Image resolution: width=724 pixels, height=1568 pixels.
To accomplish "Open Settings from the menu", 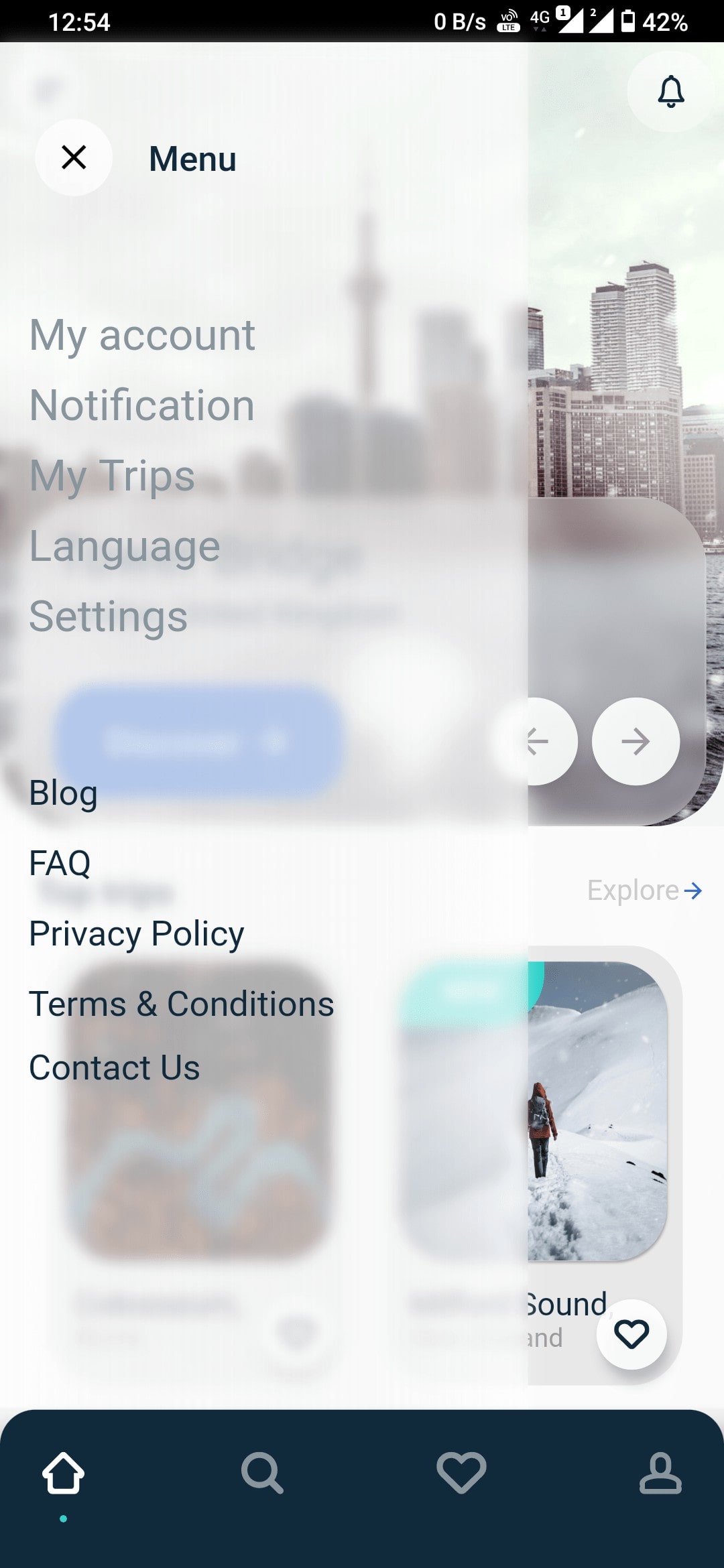I will 108,616.
